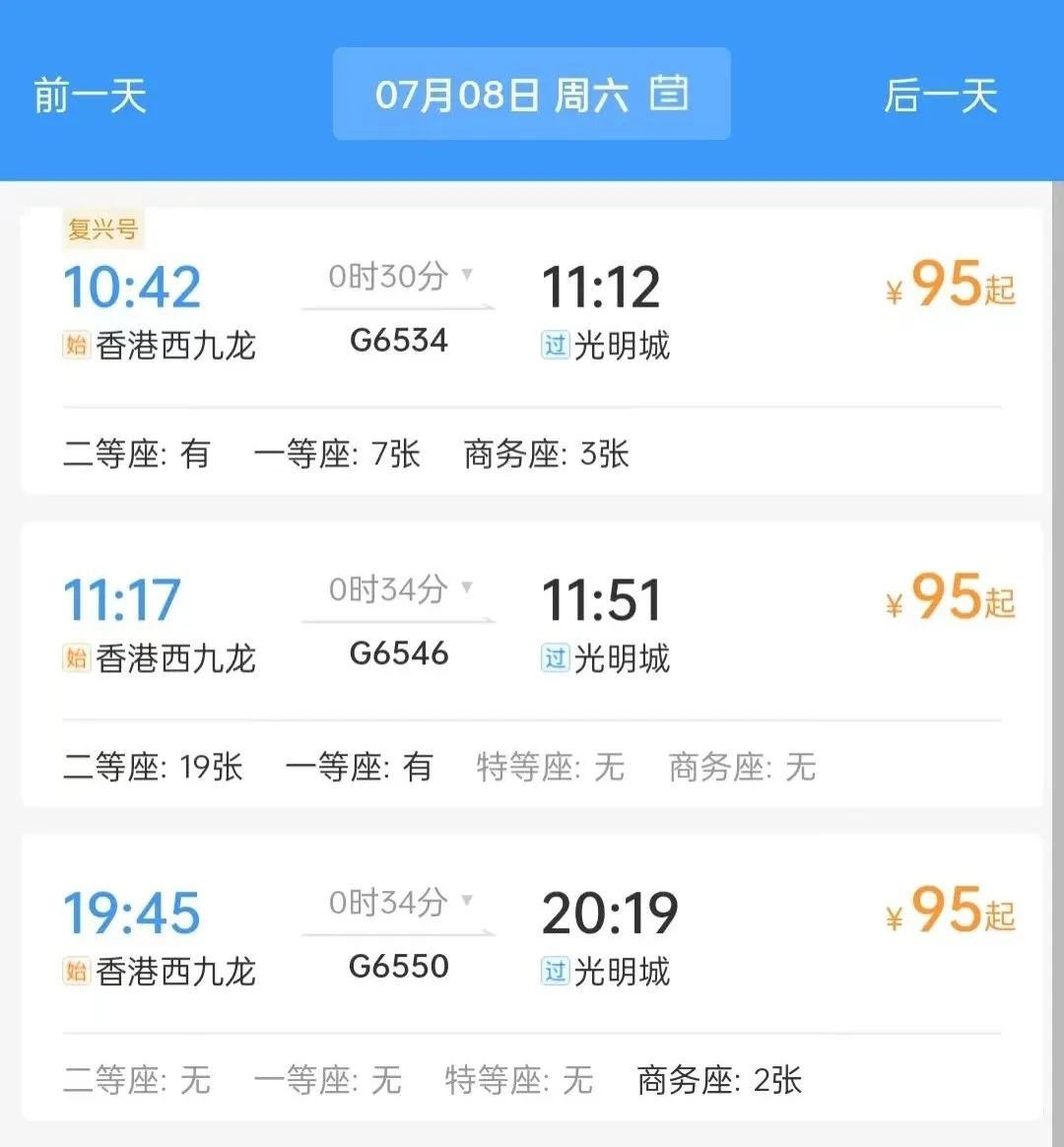Go to the previous day with 前一天
The height and width of the screenshot is (1147, 1064).
pos(89,93)
